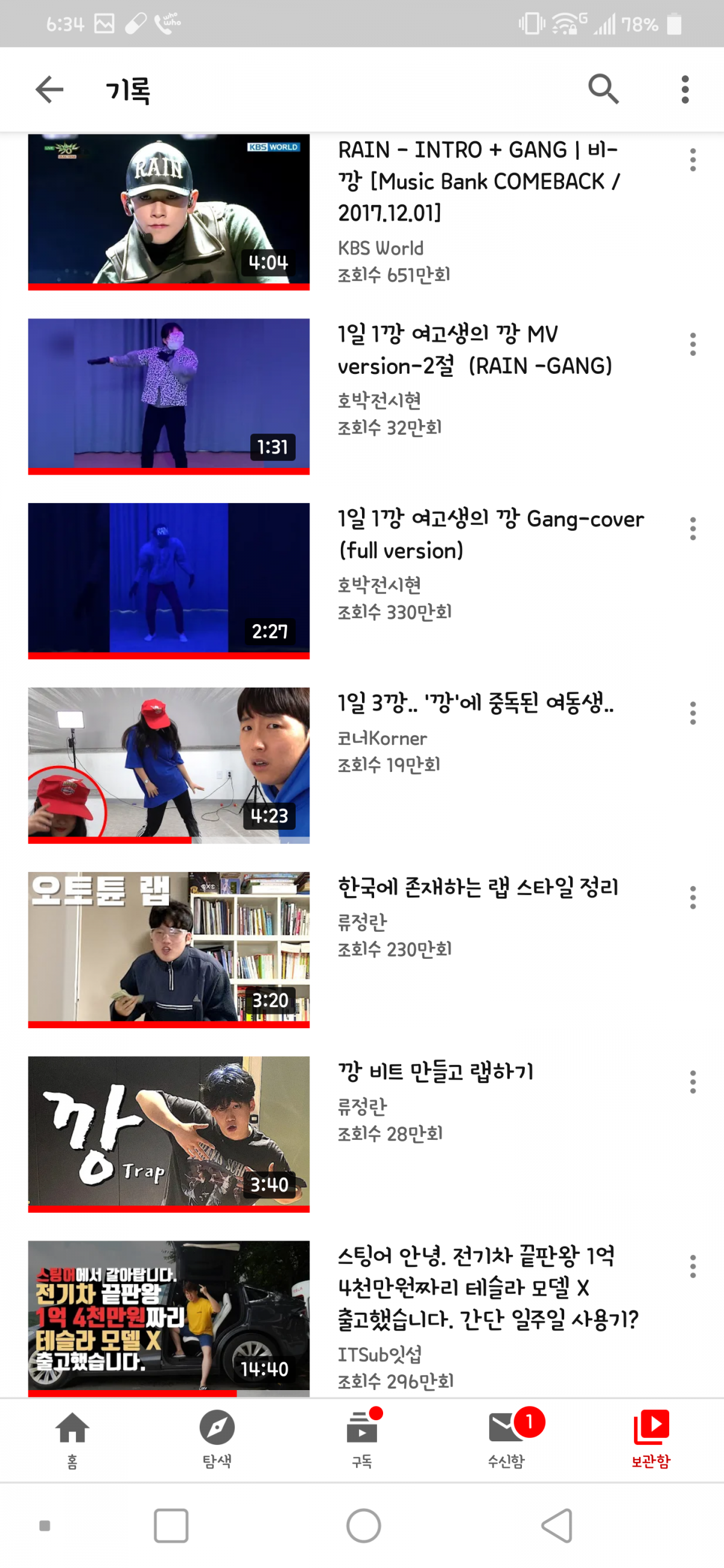Play RAIN - INTRO + GANG Music Bank video
Image resolution: width=724 pixels, height=1568 pixels.
pyautogui.click(x=169, y=210)
